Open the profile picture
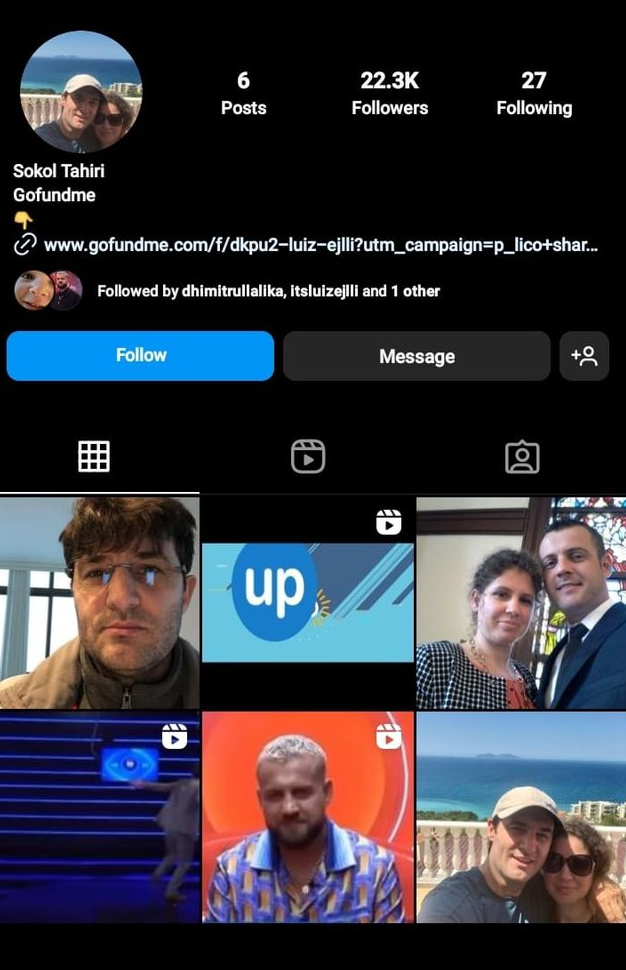This screenshot has width=626, height=970. click(81, 91)
